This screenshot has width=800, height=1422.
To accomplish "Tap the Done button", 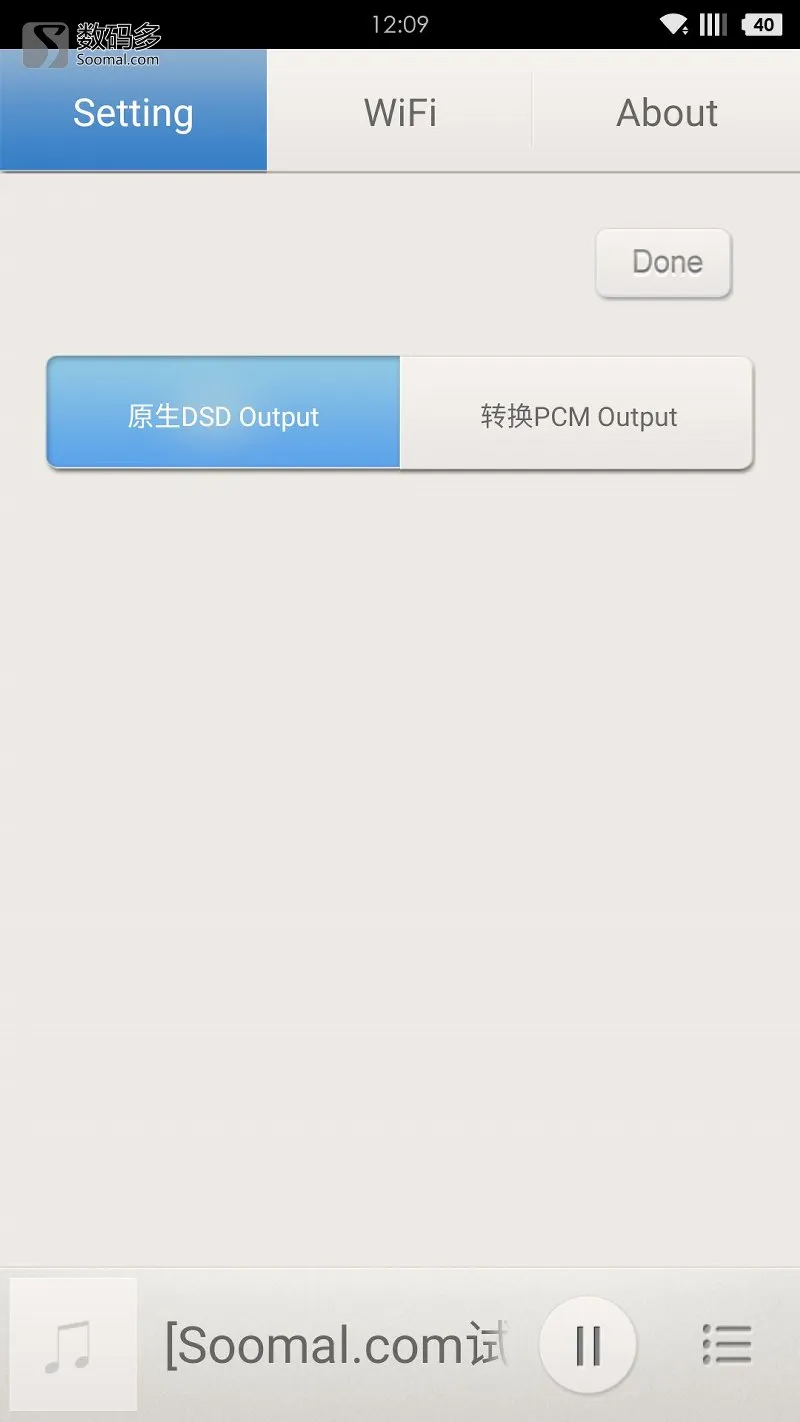I will [x=664, y=263].
